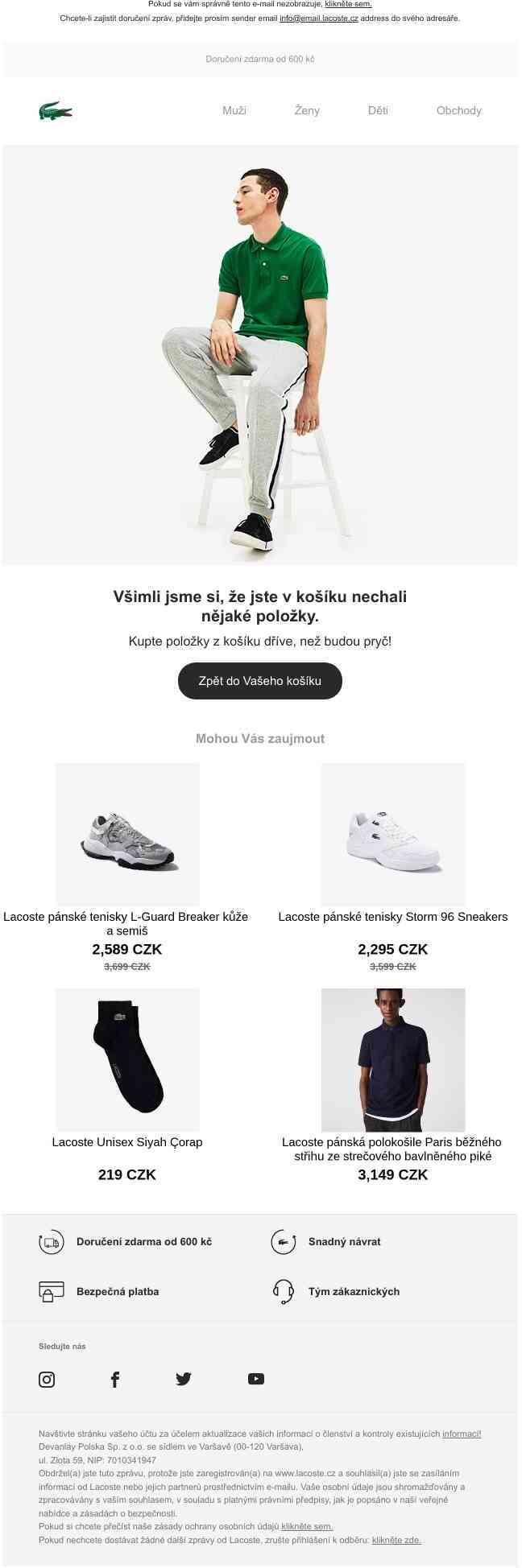Go to the Děti section
This screenshot has height=1568, width=522.
378,110
